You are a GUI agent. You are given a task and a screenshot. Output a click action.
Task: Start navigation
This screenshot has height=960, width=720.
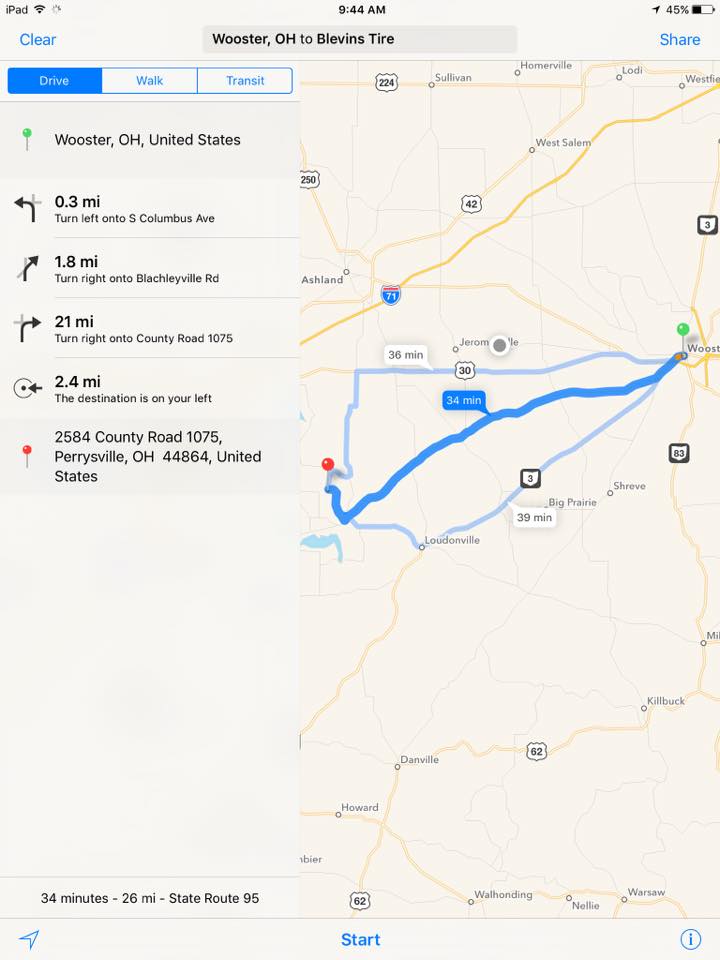pyautogui.click(x=360, y=939)
